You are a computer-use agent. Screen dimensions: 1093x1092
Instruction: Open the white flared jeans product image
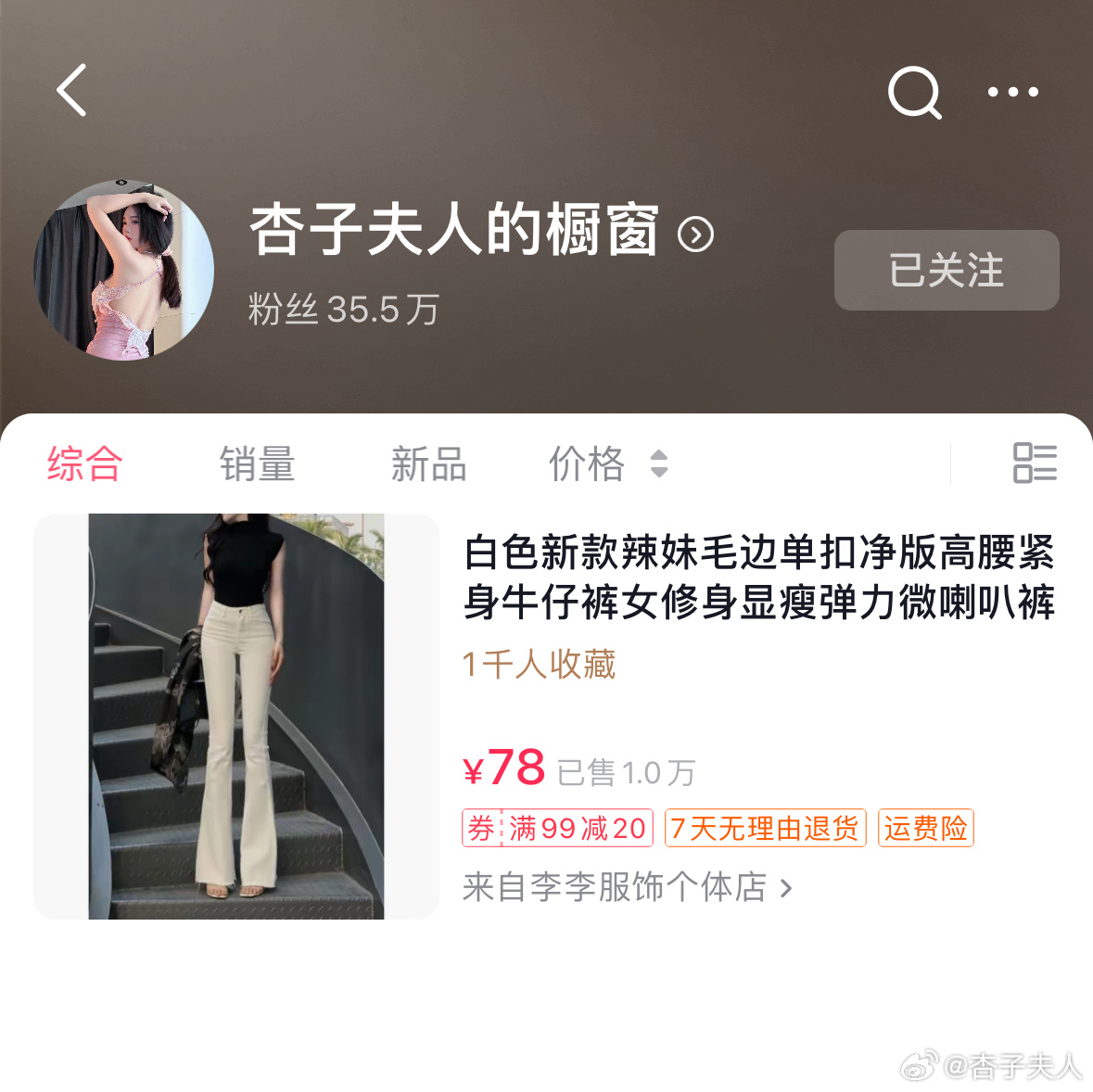(236, 716)
